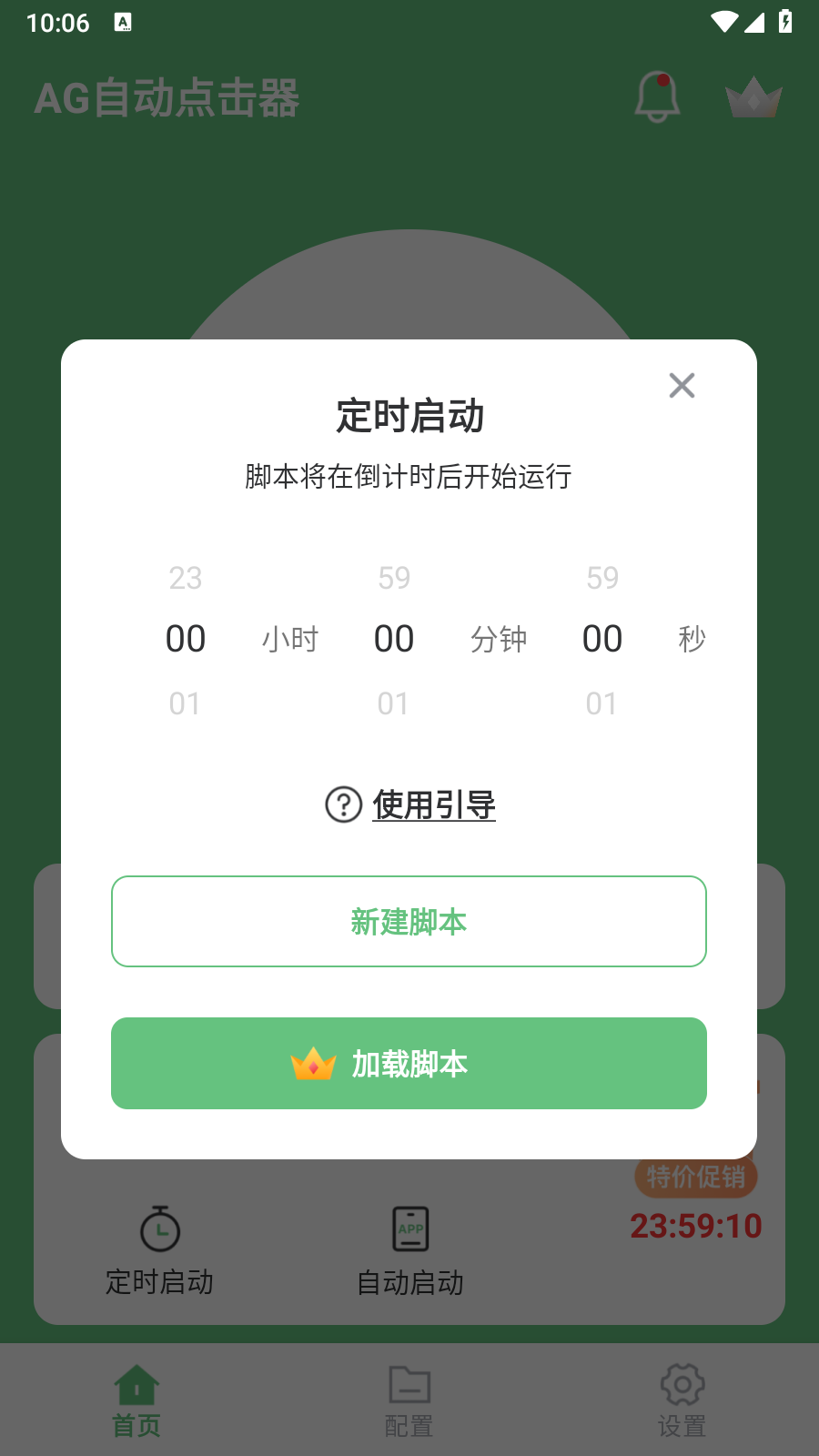
Task: Tap the 定时启动 stopwatch icon
Action: 159,1228
